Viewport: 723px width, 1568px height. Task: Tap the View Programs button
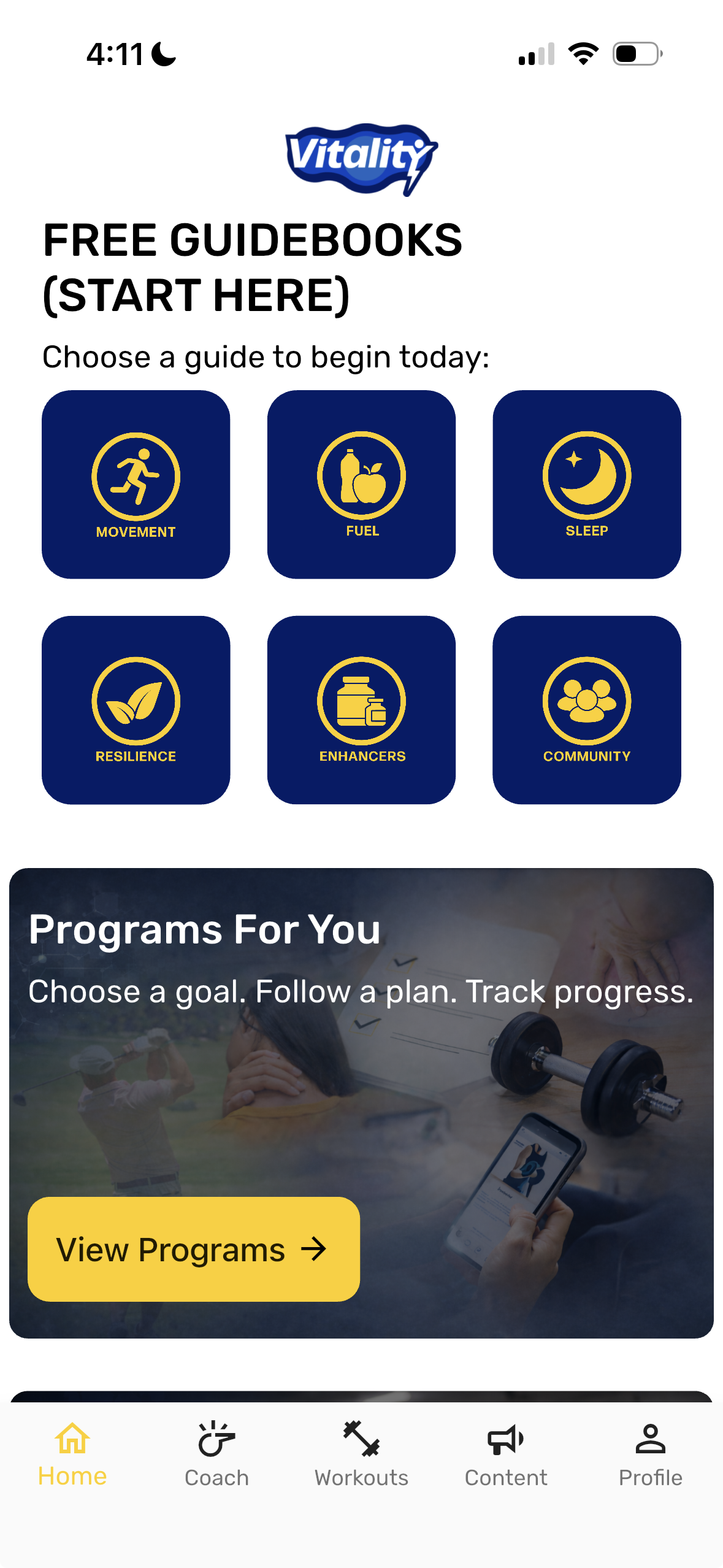pyautogui.click(x=193, y=1249)
